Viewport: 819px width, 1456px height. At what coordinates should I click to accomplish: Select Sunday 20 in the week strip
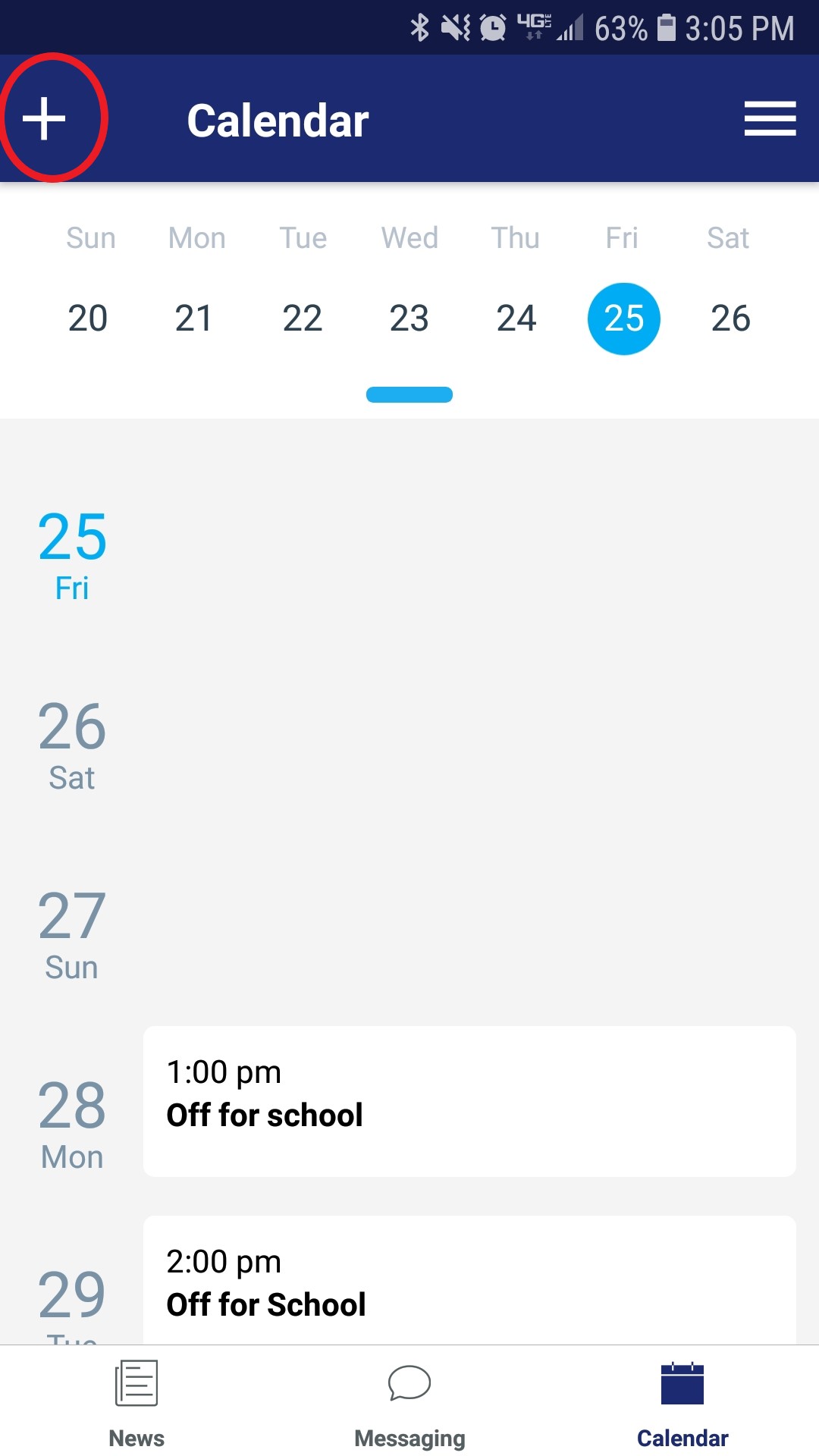88,318
